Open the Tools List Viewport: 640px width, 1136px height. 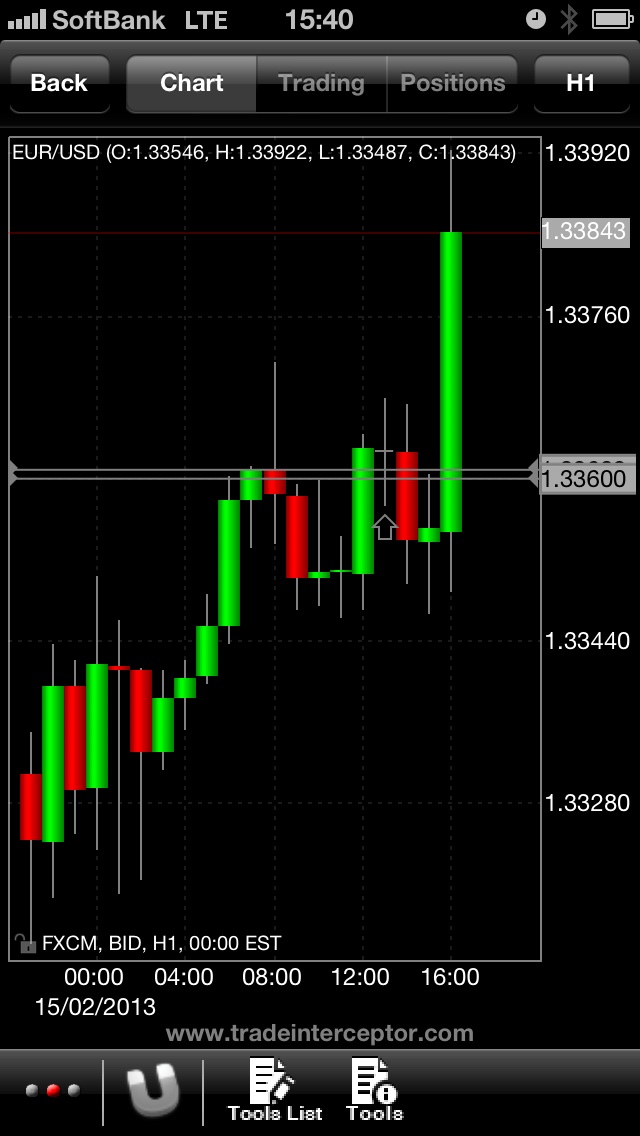click(x=274, y=1091)
